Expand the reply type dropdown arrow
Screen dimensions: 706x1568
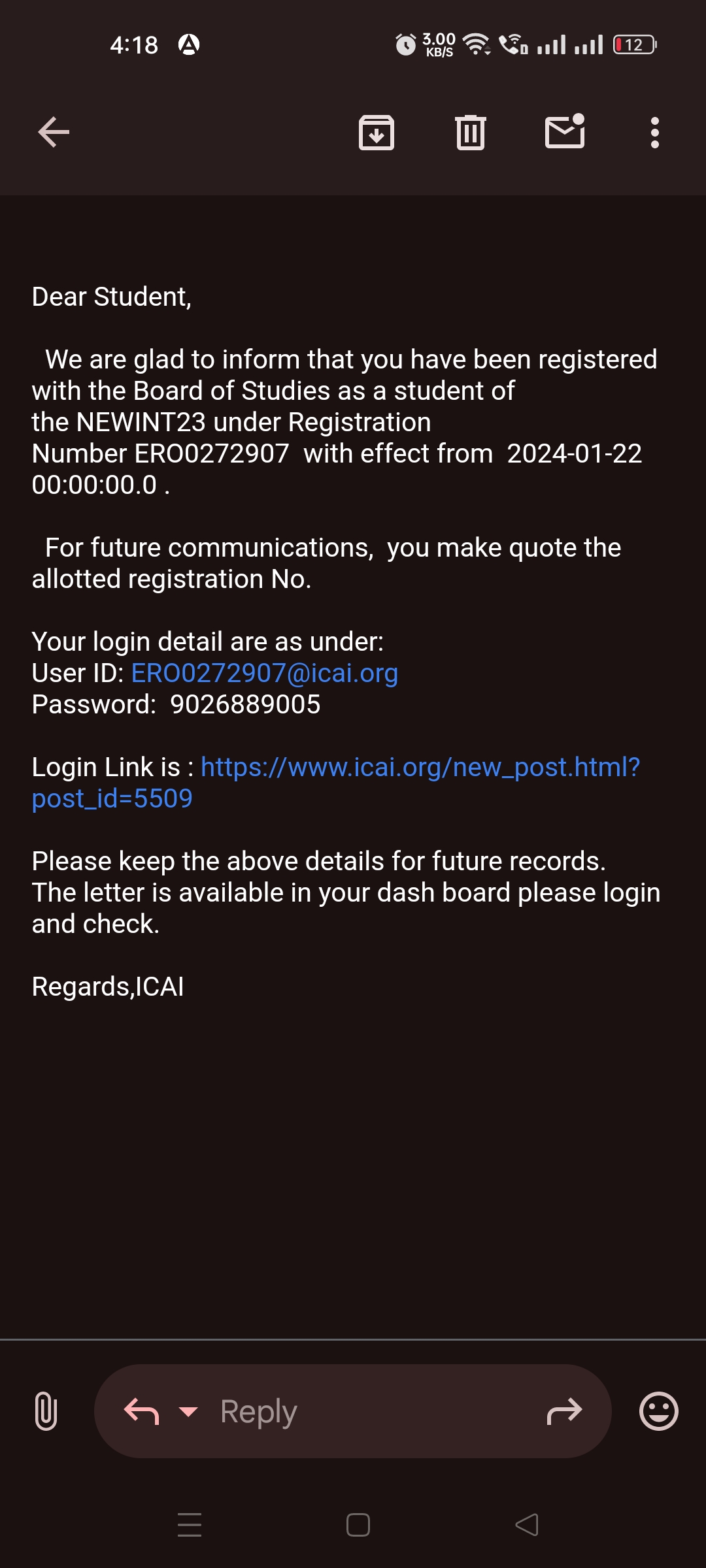(x=188, y=1411)
